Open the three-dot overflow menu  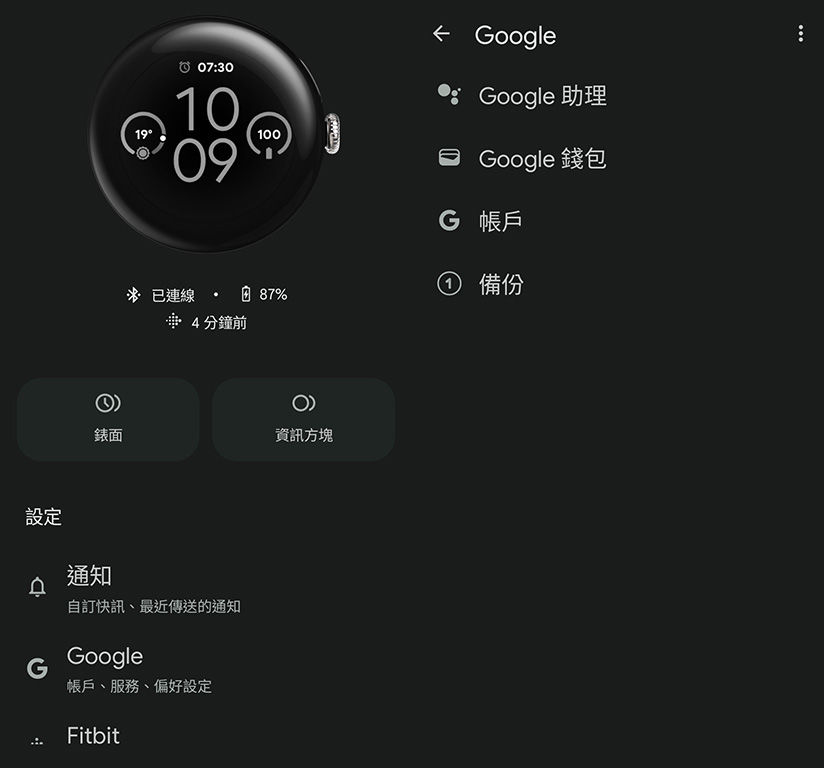(800, 34)
